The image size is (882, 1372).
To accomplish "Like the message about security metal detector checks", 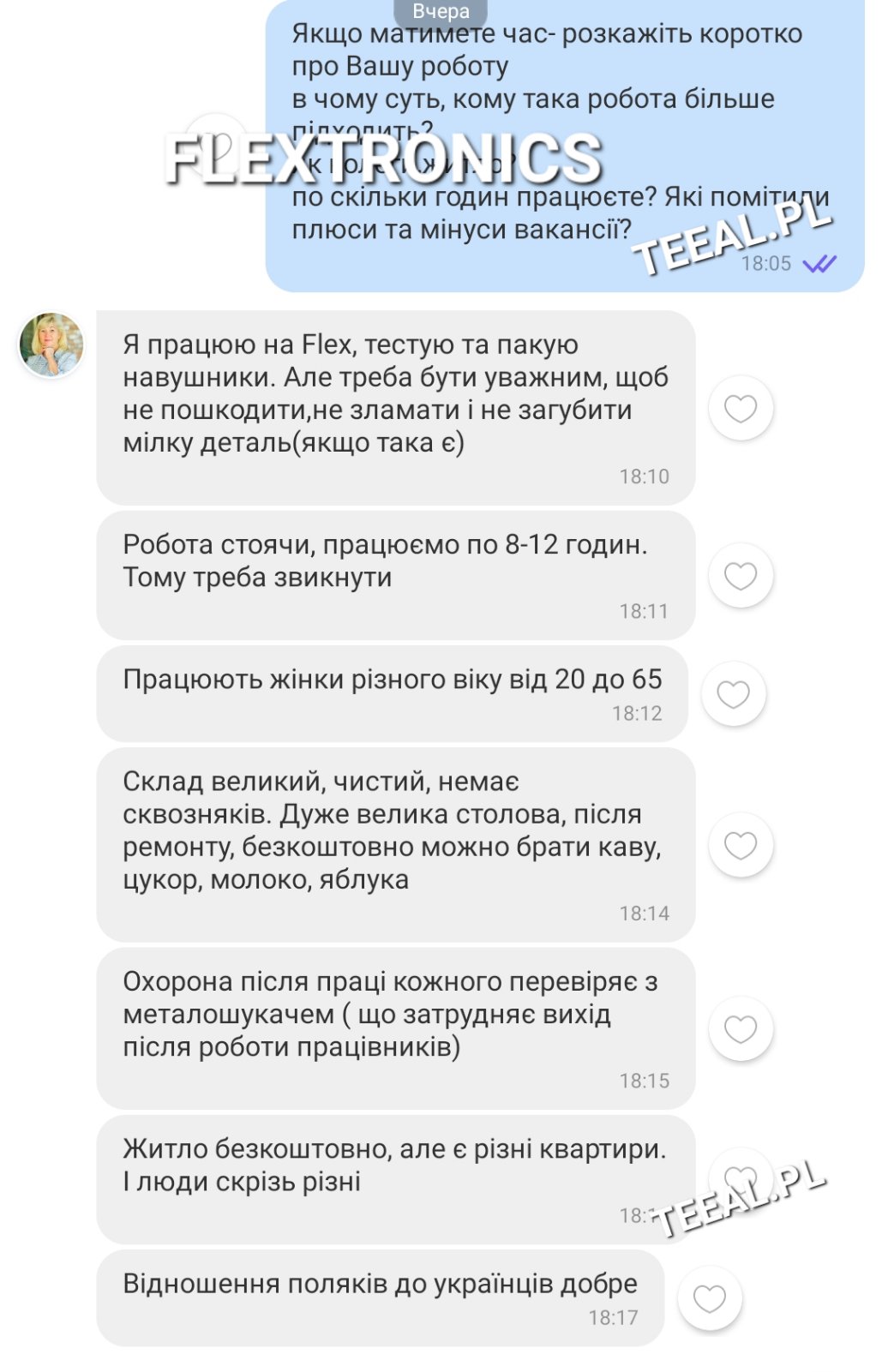I will click(741, 1028).
